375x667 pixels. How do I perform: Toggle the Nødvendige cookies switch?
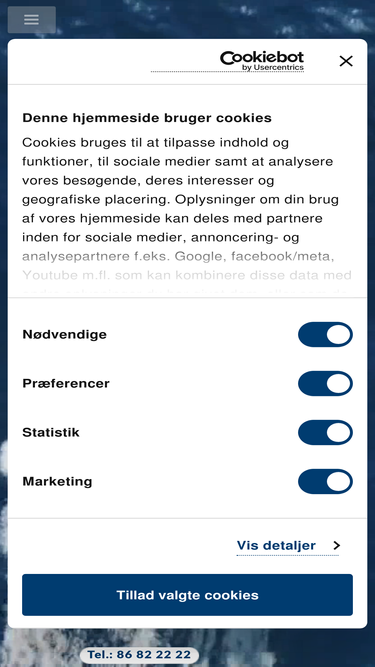point(325,334)
